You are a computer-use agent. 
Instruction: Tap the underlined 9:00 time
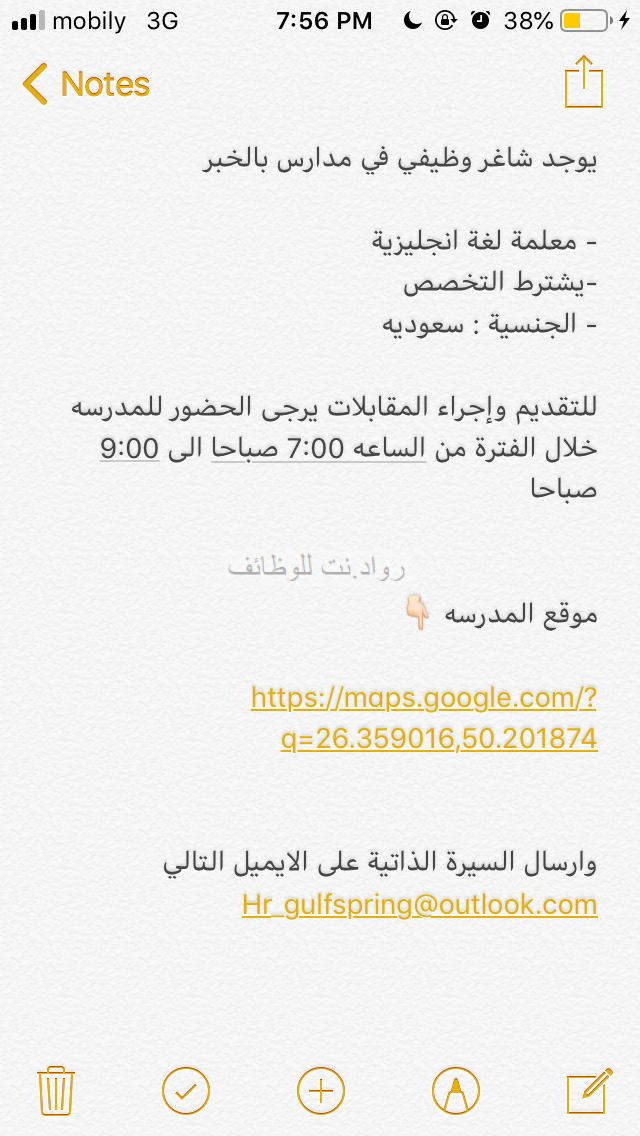(x=130, y=449)
